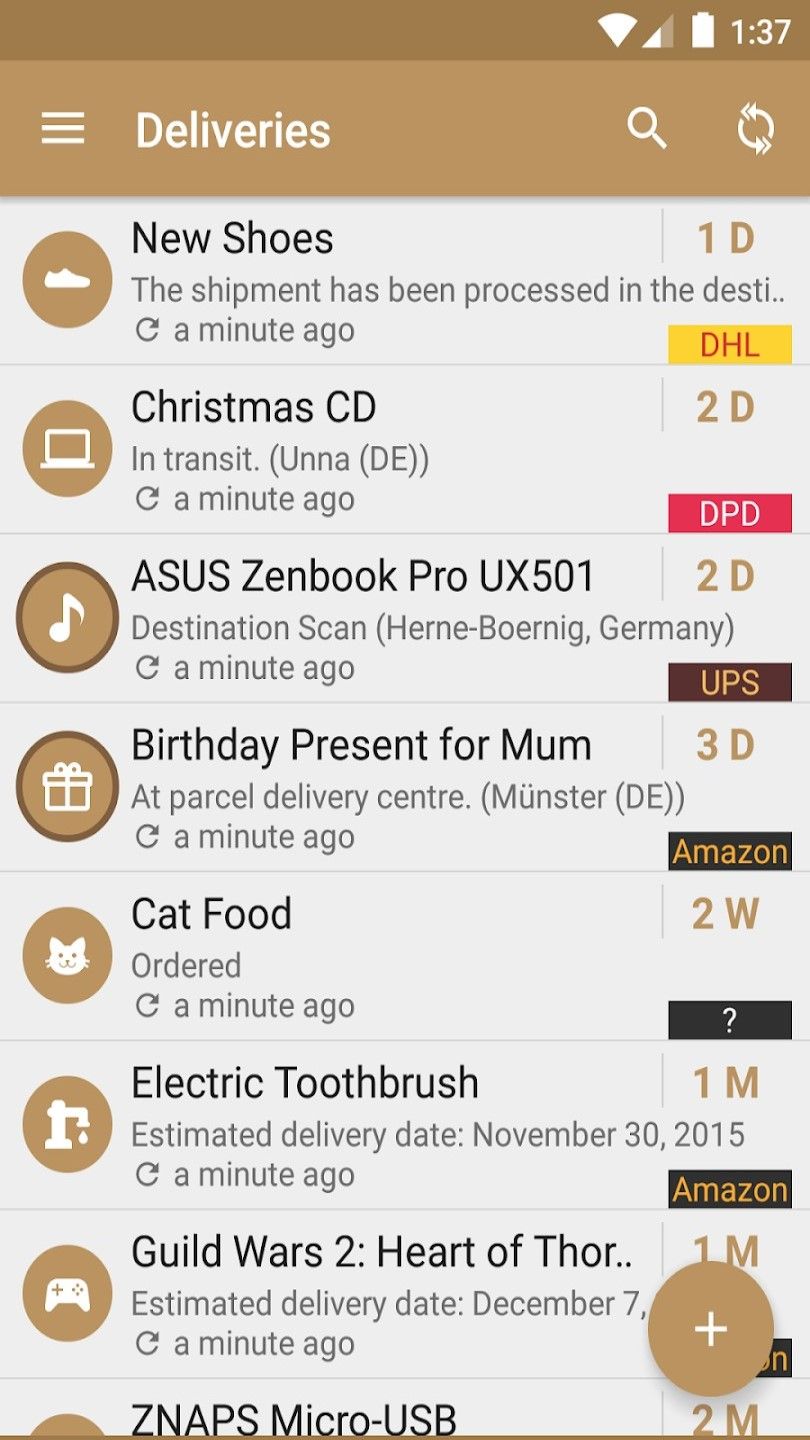Open Birthday Present for Mum delivery

(x=405, y=788)
